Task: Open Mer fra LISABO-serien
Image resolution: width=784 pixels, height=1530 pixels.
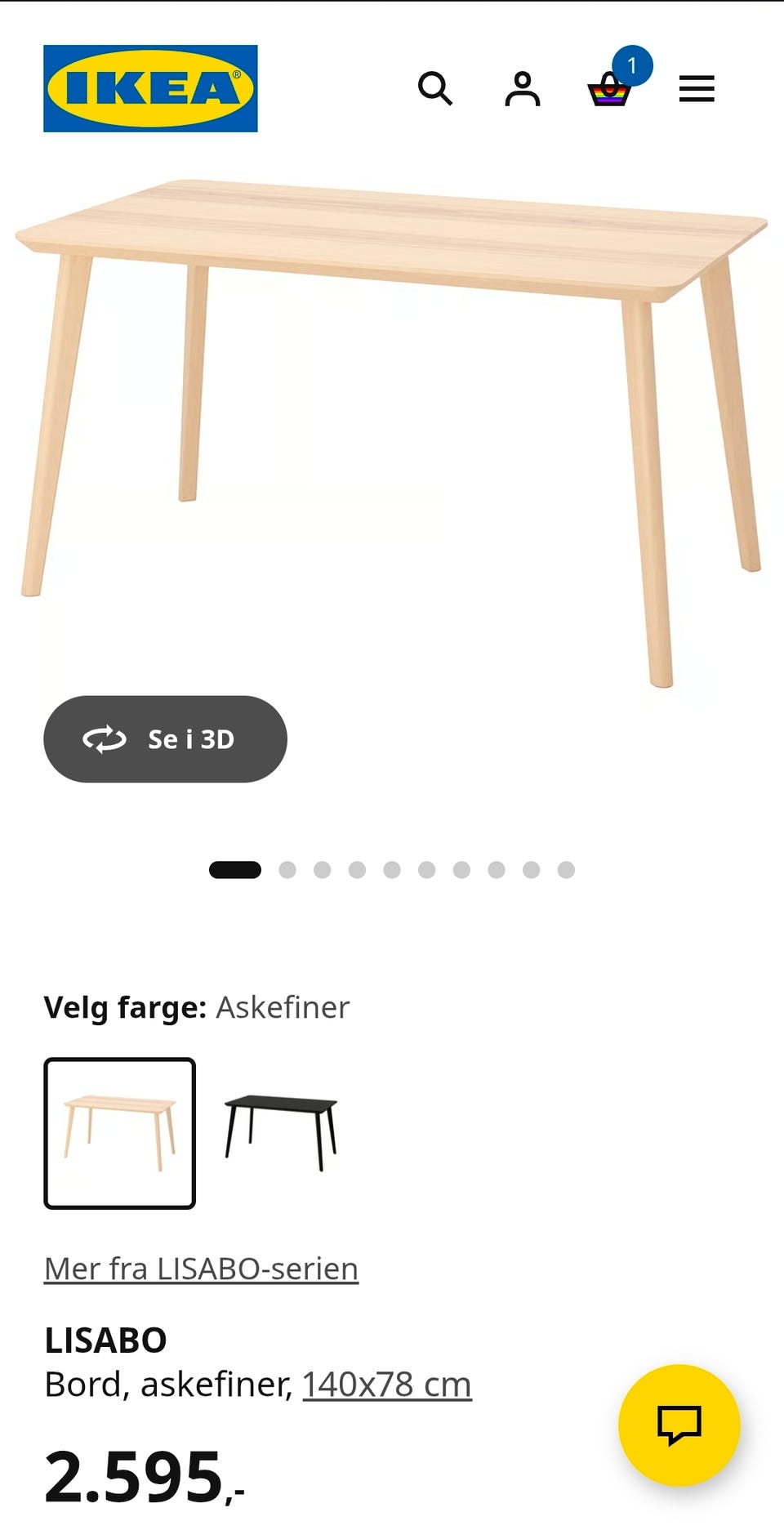Action: [200, 1268]
